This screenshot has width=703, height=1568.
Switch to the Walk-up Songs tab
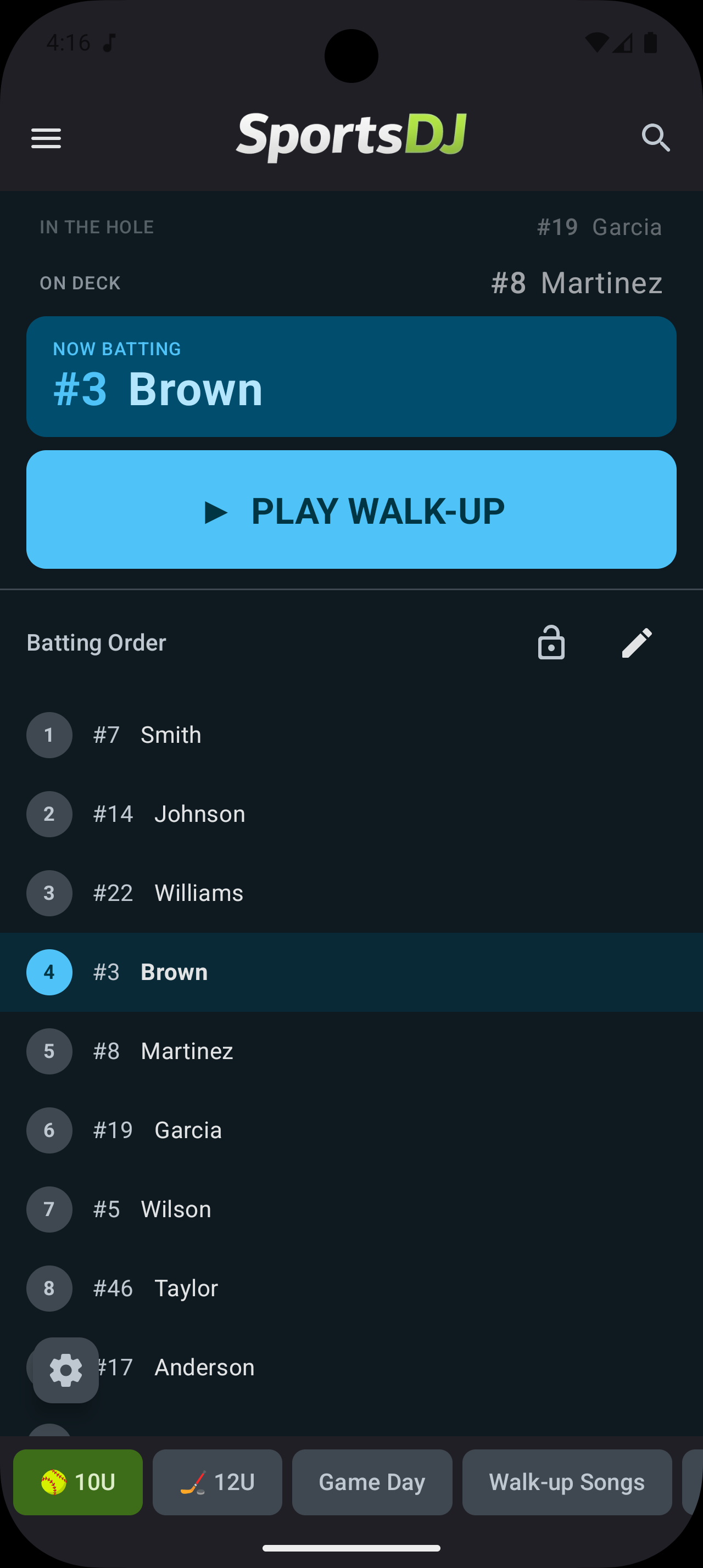(566, 1482)
